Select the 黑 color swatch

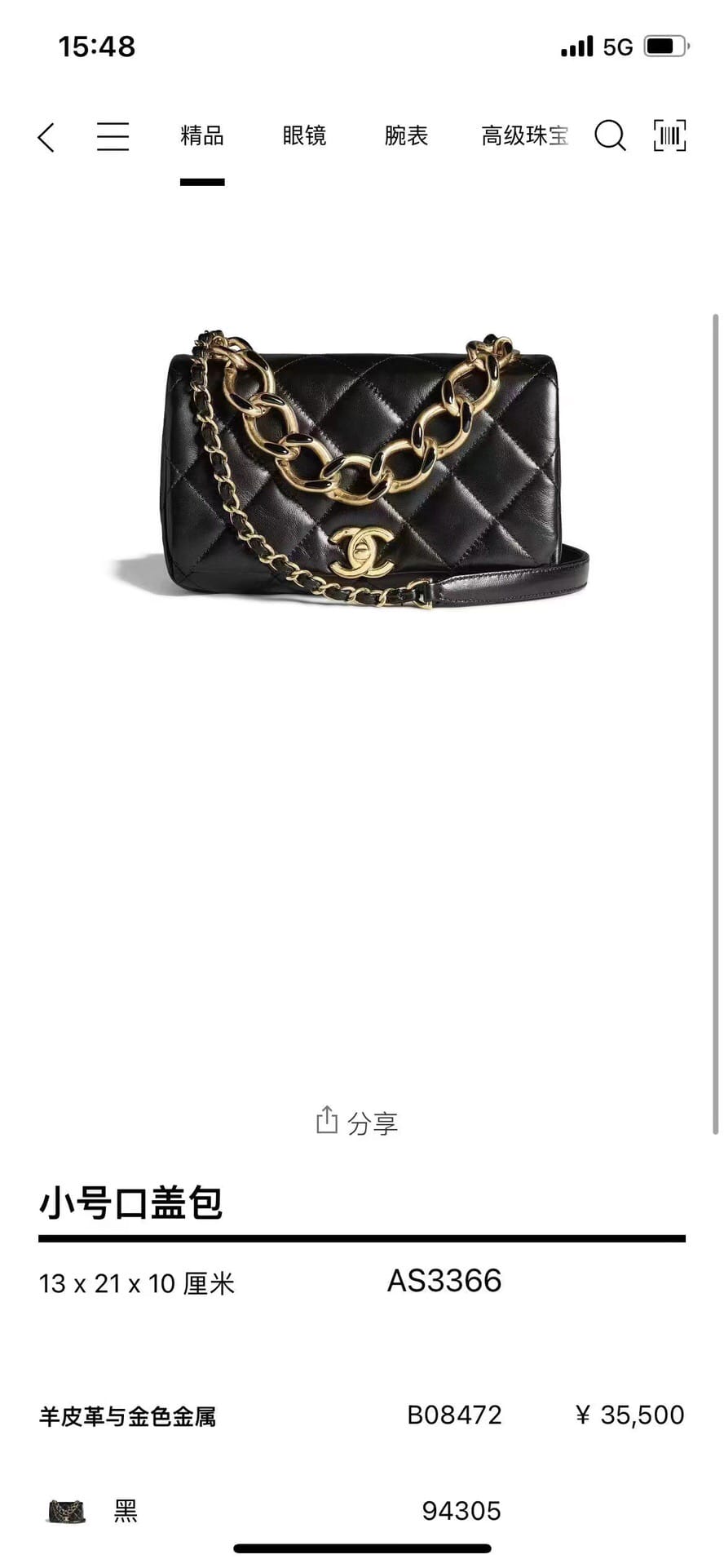(67, 1512)
